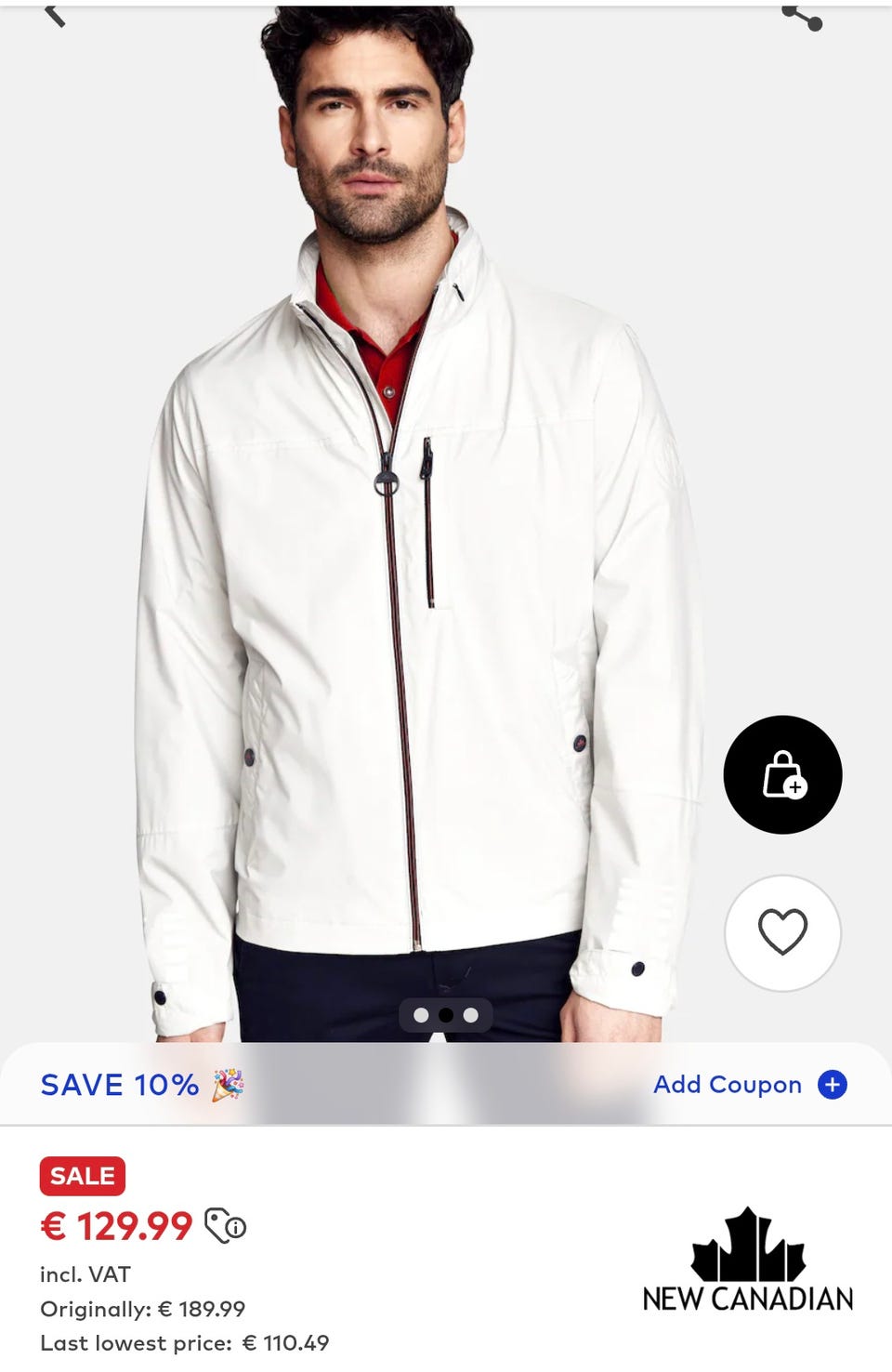Open the jacket photo in full view

click(x=418, y=558)
